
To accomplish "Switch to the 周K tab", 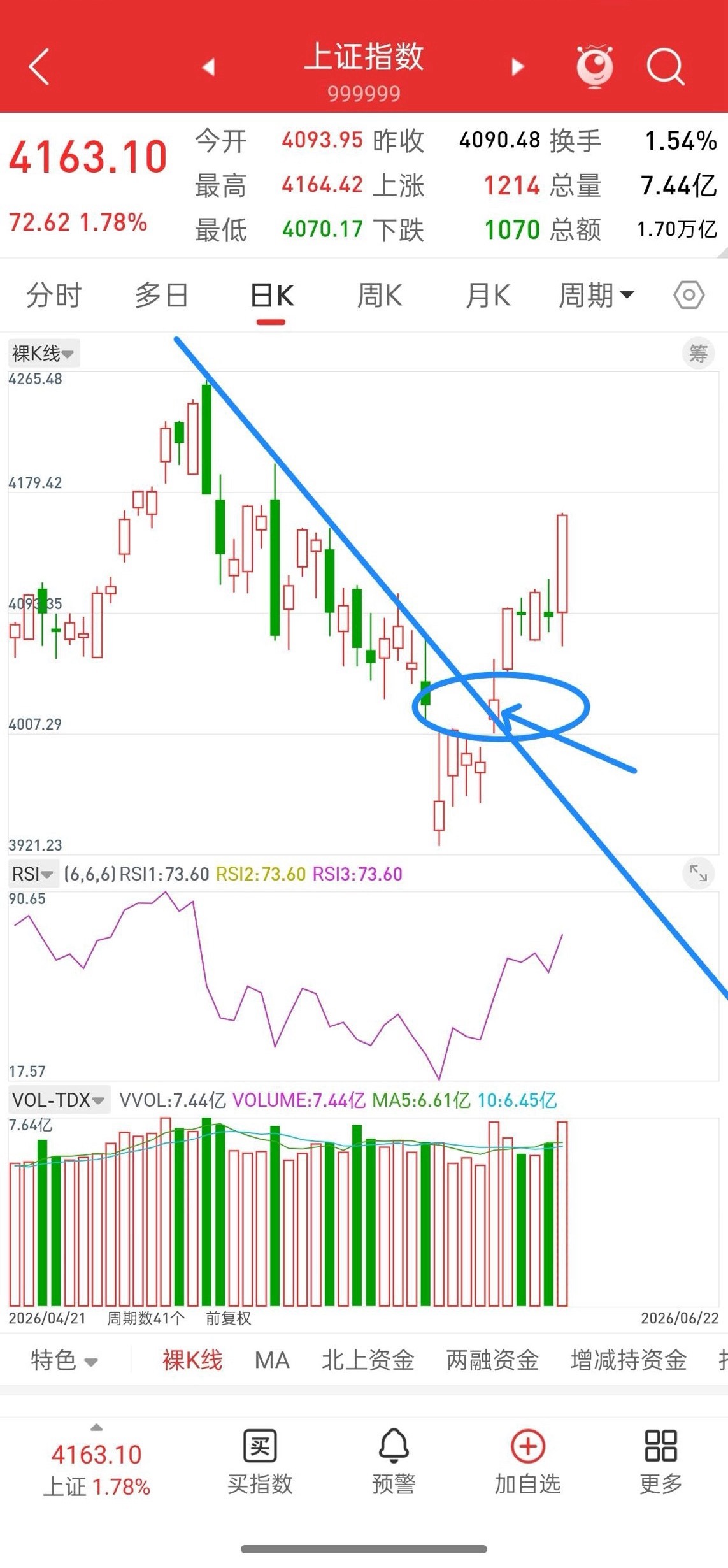I will point(380,296).
